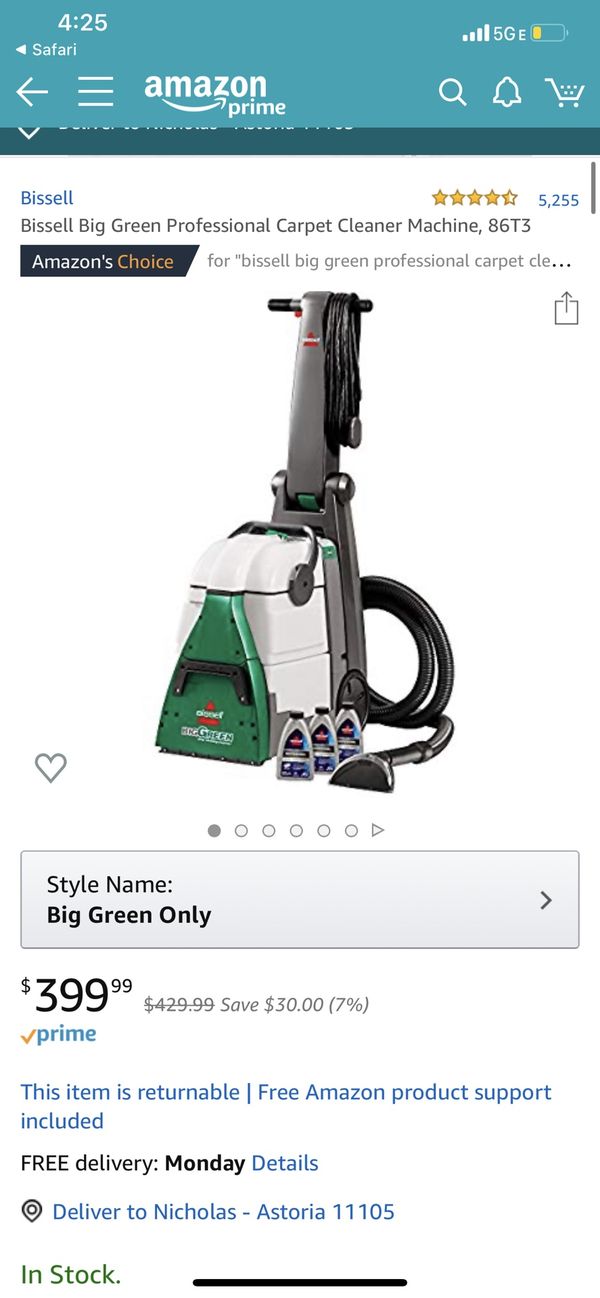Open return and product support info link

coord(286,1106)
